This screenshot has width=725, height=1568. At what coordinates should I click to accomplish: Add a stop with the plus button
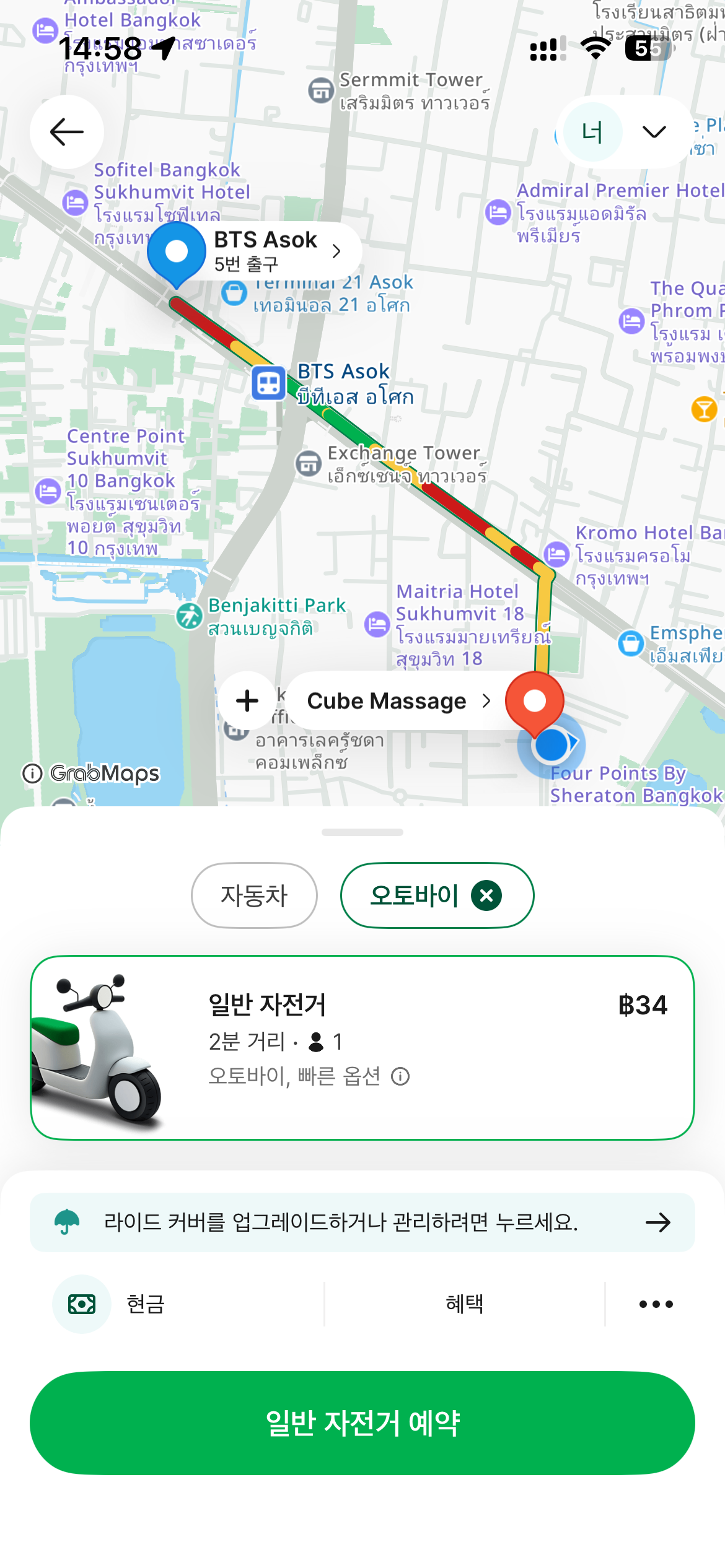point(247,700)
